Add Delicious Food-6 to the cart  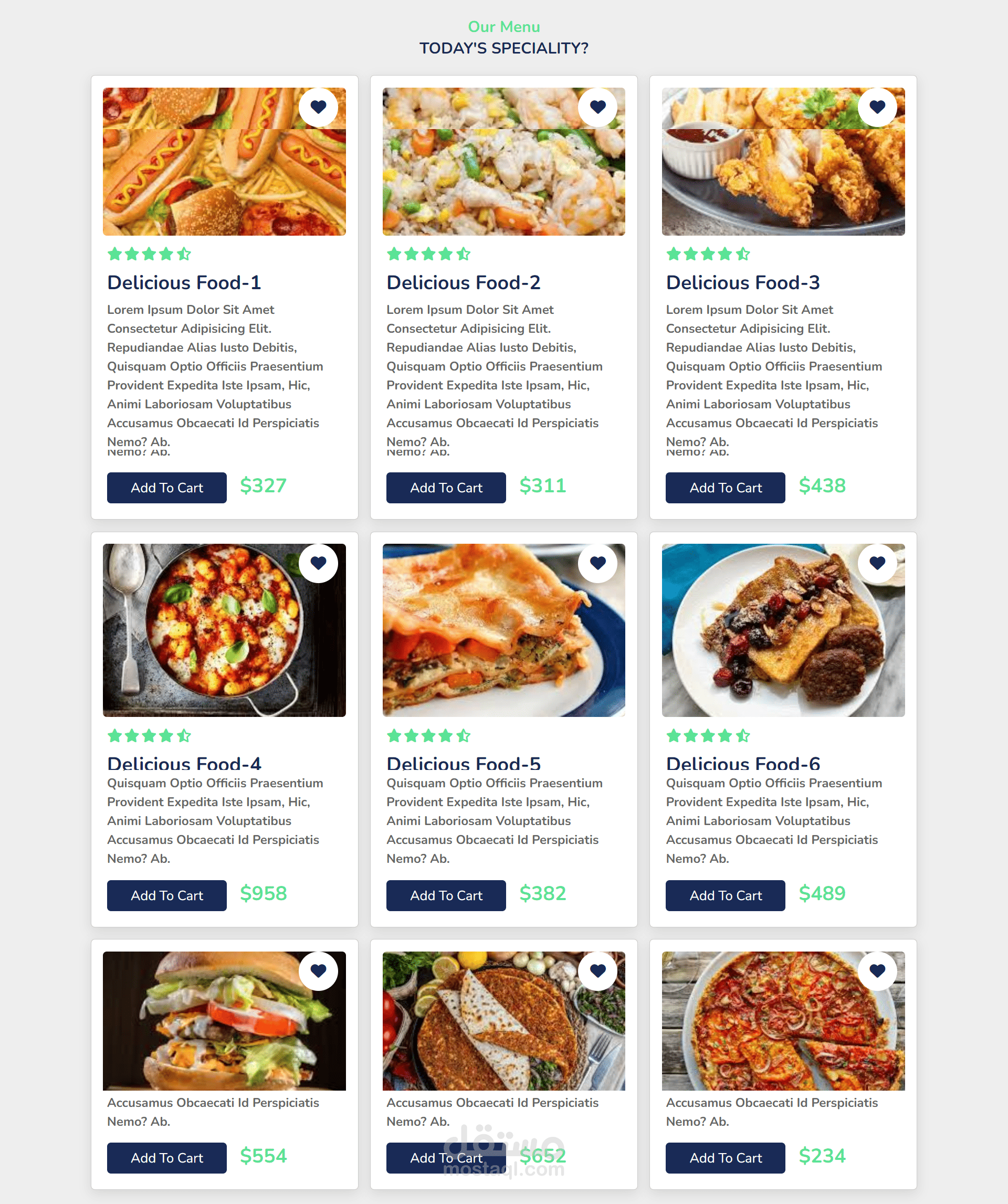click(726, 895)
